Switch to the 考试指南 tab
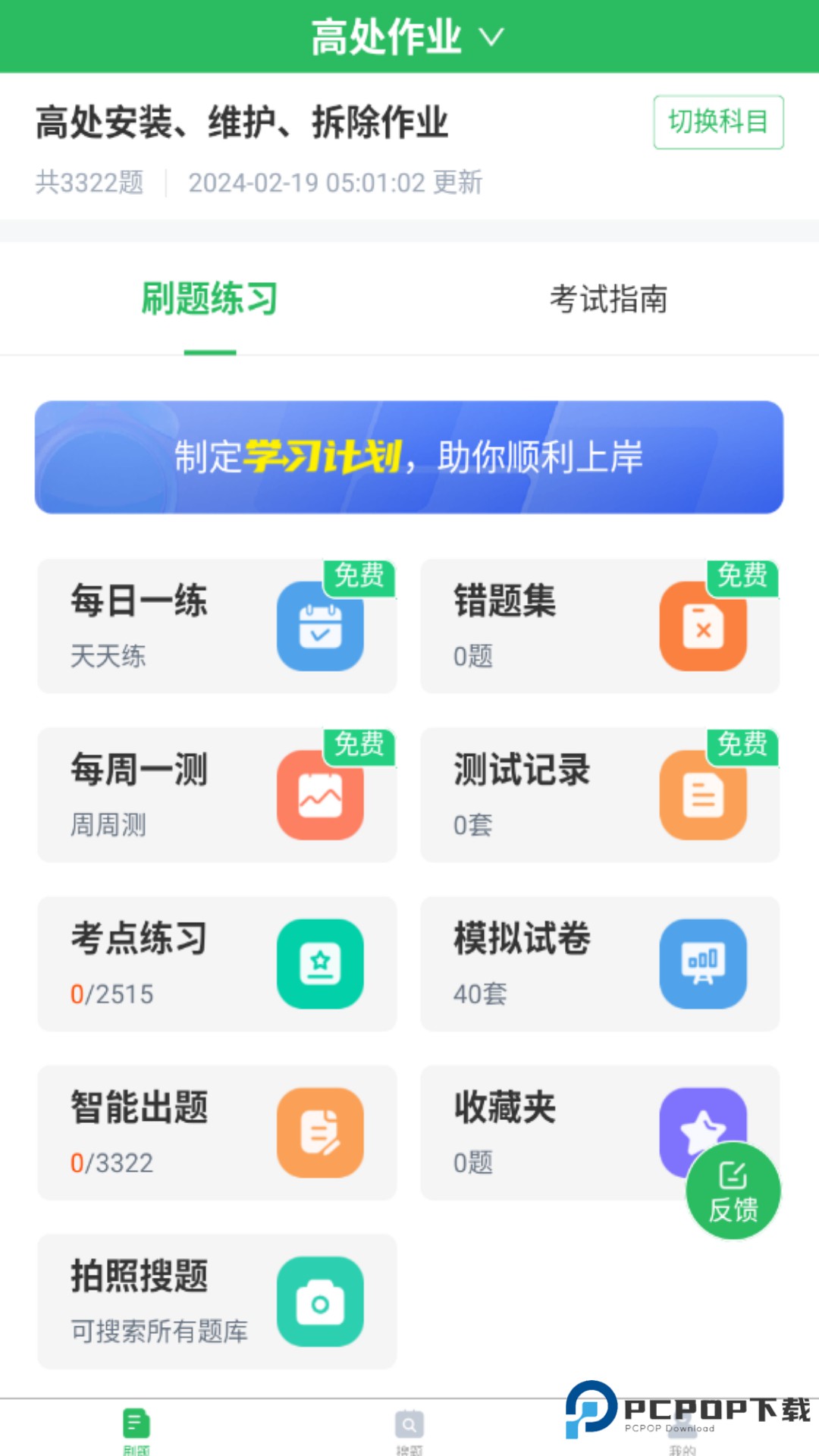 [608, 299]
